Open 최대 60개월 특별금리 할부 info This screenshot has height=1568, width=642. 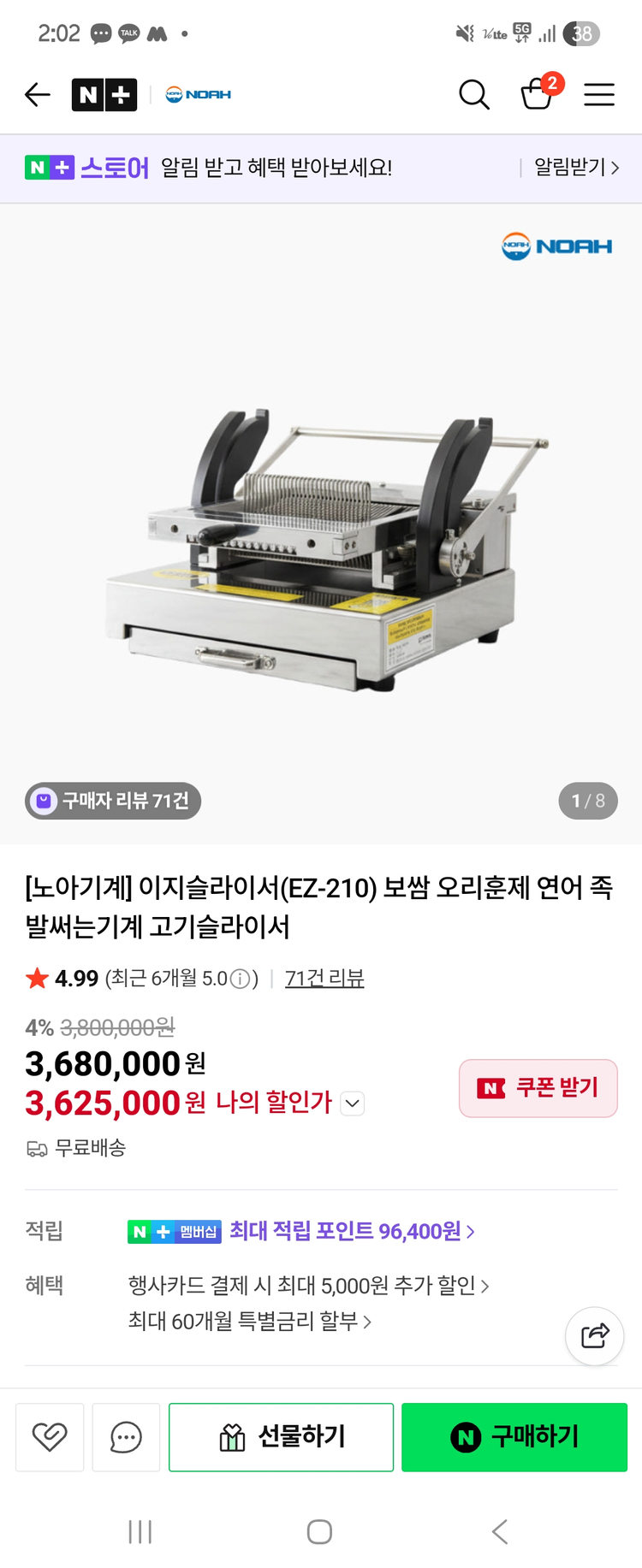(250, 1322)
